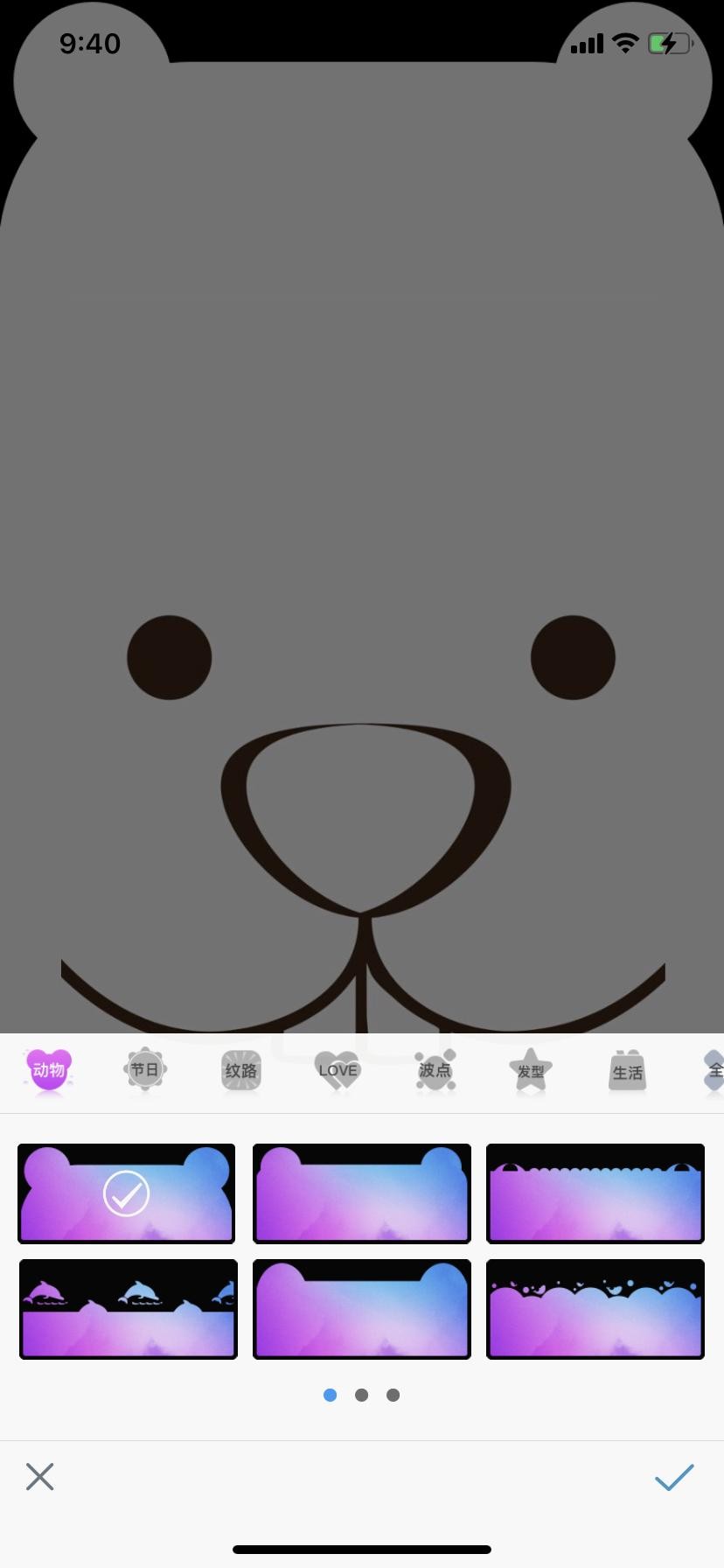This screenshot has height=1568, width=724.
Task: Choose the cloud bubbles frame
Action: 595,1309
